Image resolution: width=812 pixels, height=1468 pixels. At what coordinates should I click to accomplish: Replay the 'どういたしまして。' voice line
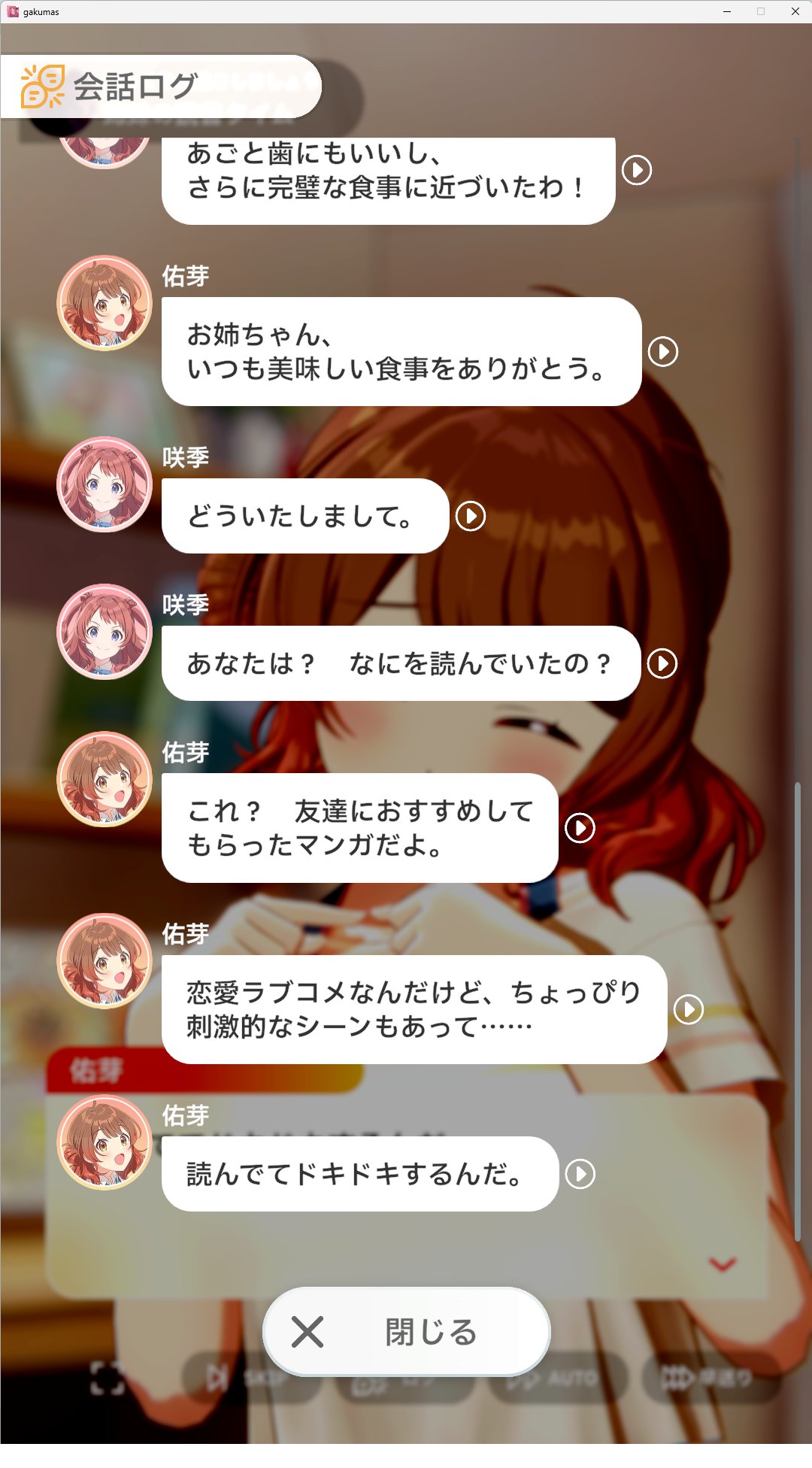coord(471,516)
